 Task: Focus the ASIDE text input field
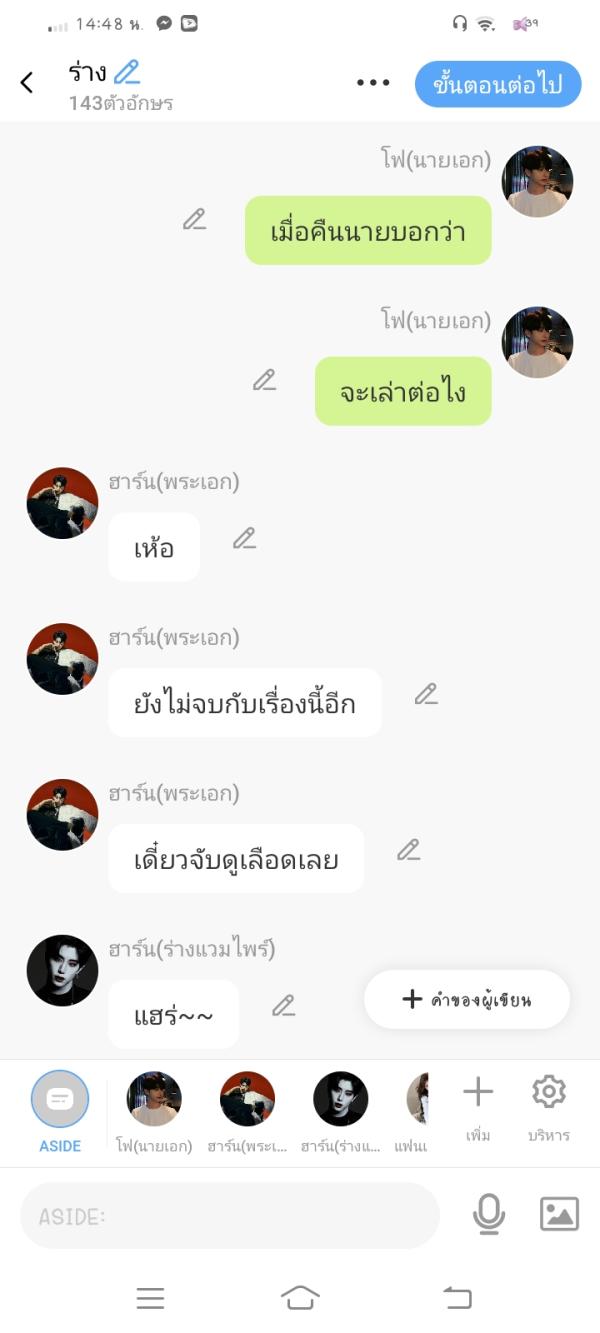[x=230, y=1216]
